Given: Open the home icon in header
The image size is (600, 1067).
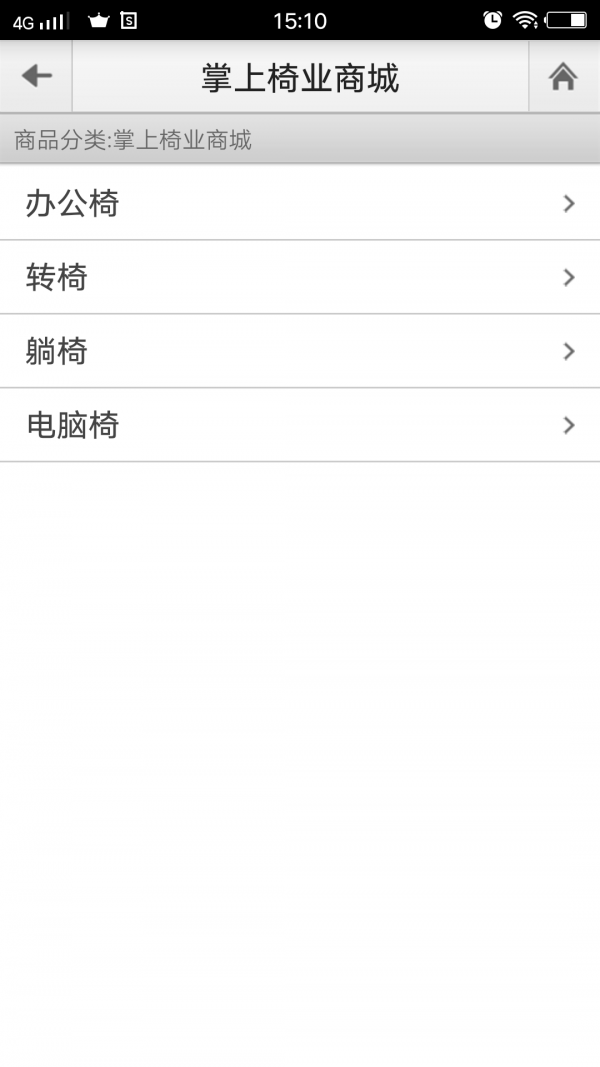Looking at the screenshot, I should coord(563,76).
